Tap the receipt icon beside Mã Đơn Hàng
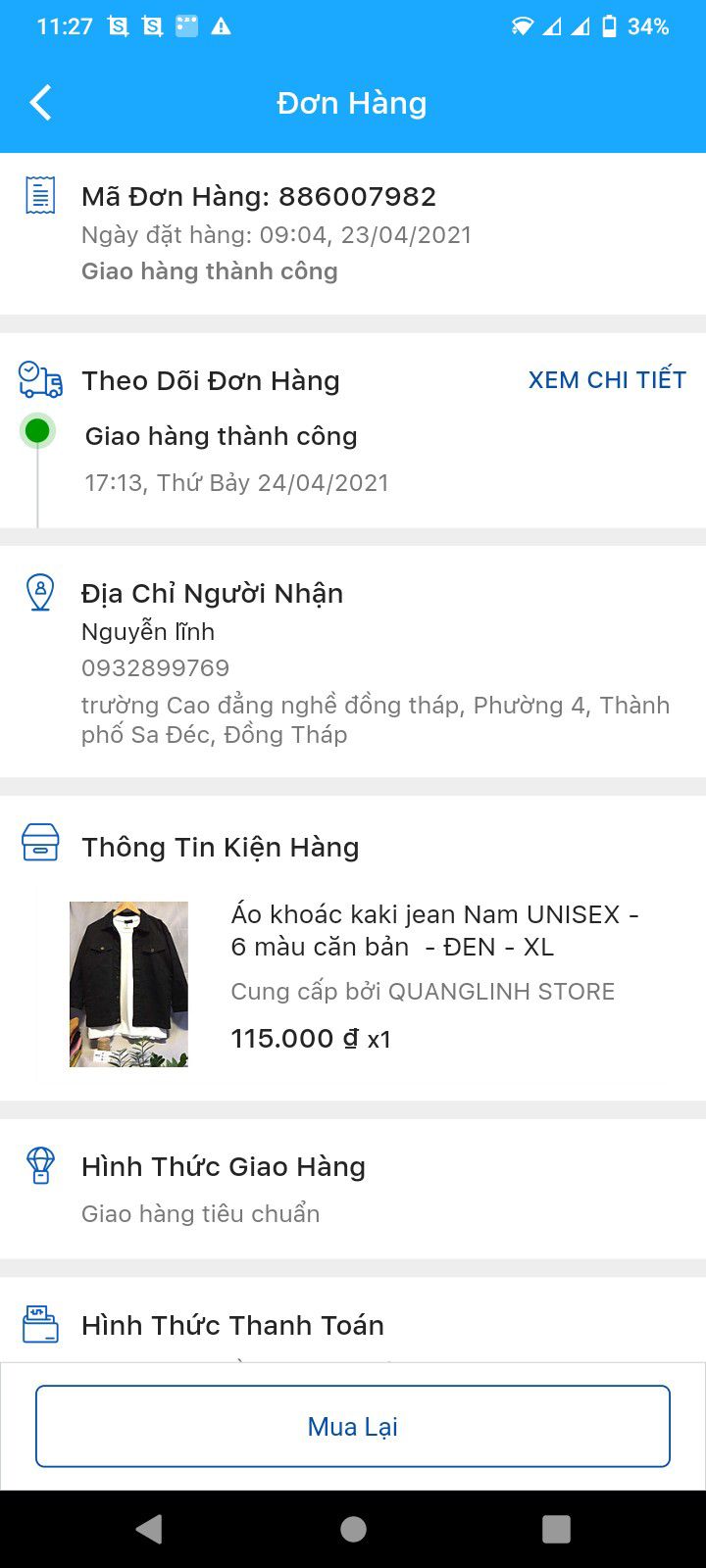 pos(38,195)
